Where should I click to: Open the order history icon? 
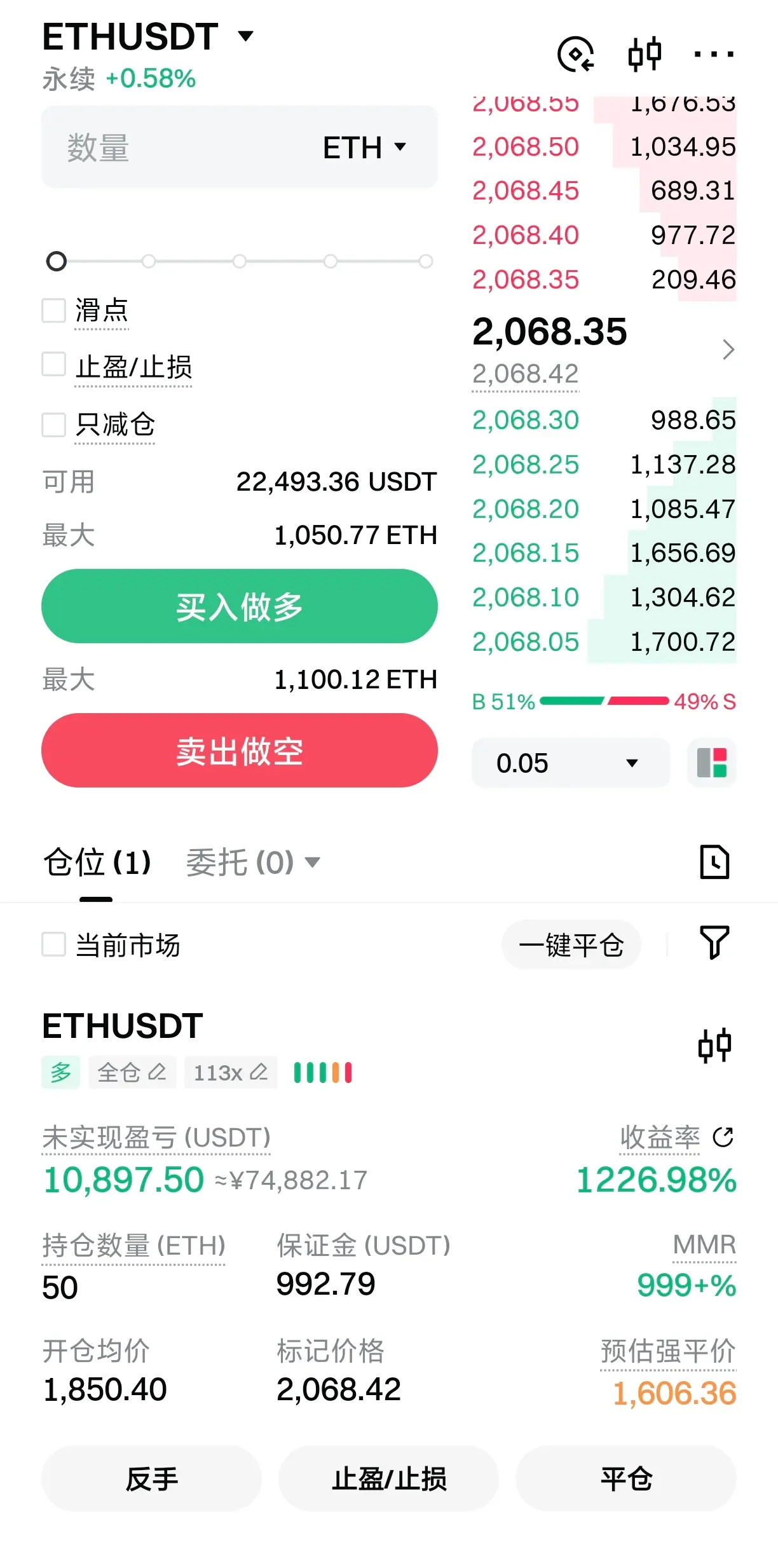click(714, 862)
